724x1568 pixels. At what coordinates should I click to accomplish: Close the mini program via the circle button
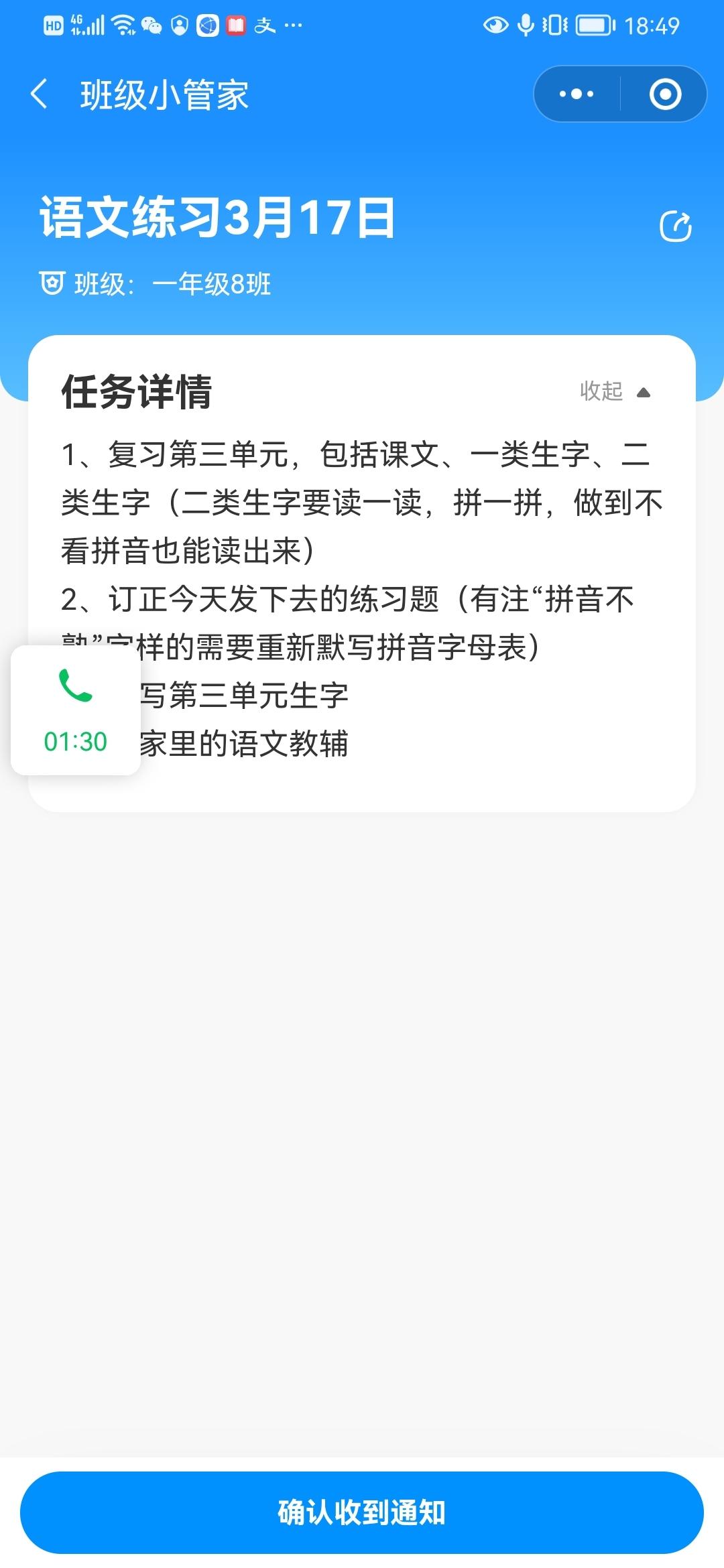click(665, 94)
